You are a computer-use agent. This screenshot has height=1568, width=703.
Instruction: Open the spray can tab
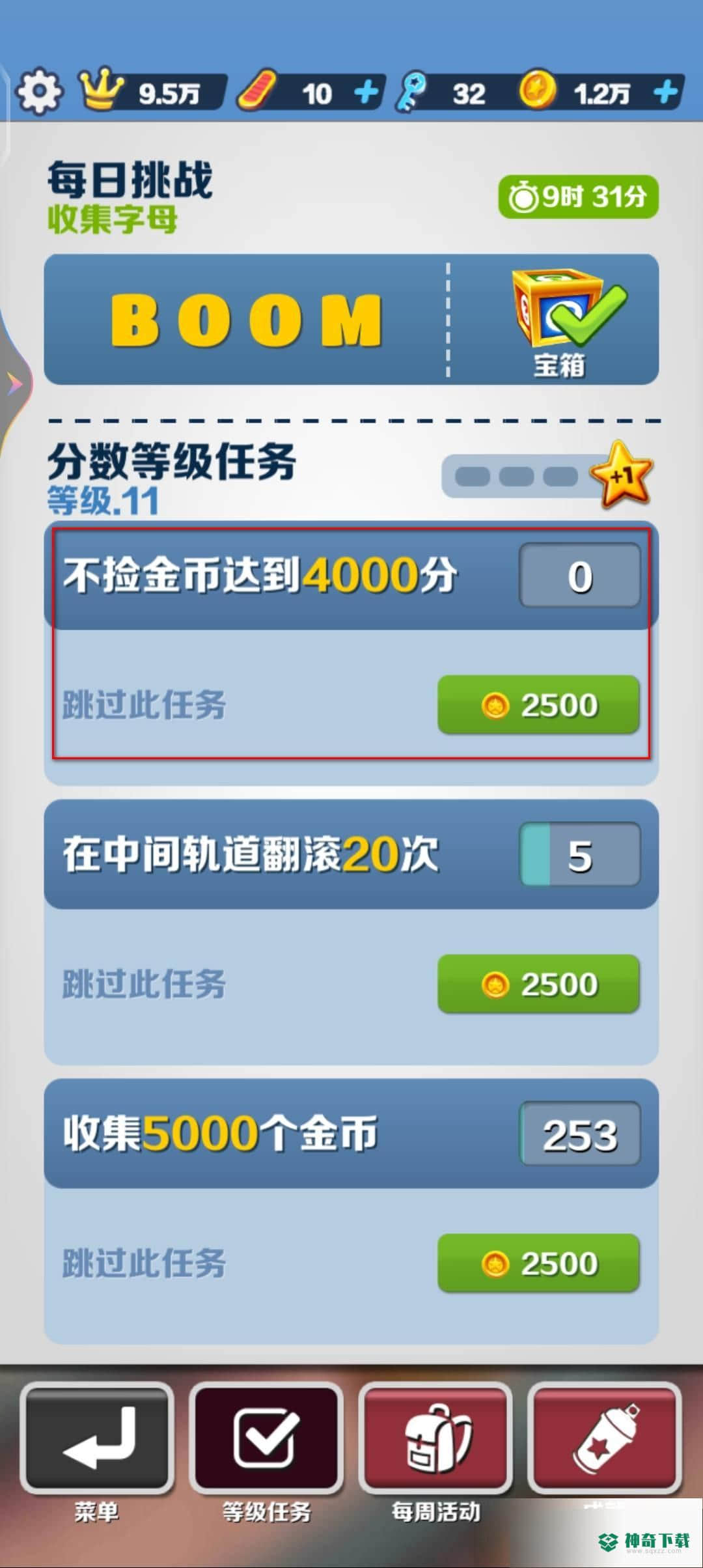point(605,1438)
